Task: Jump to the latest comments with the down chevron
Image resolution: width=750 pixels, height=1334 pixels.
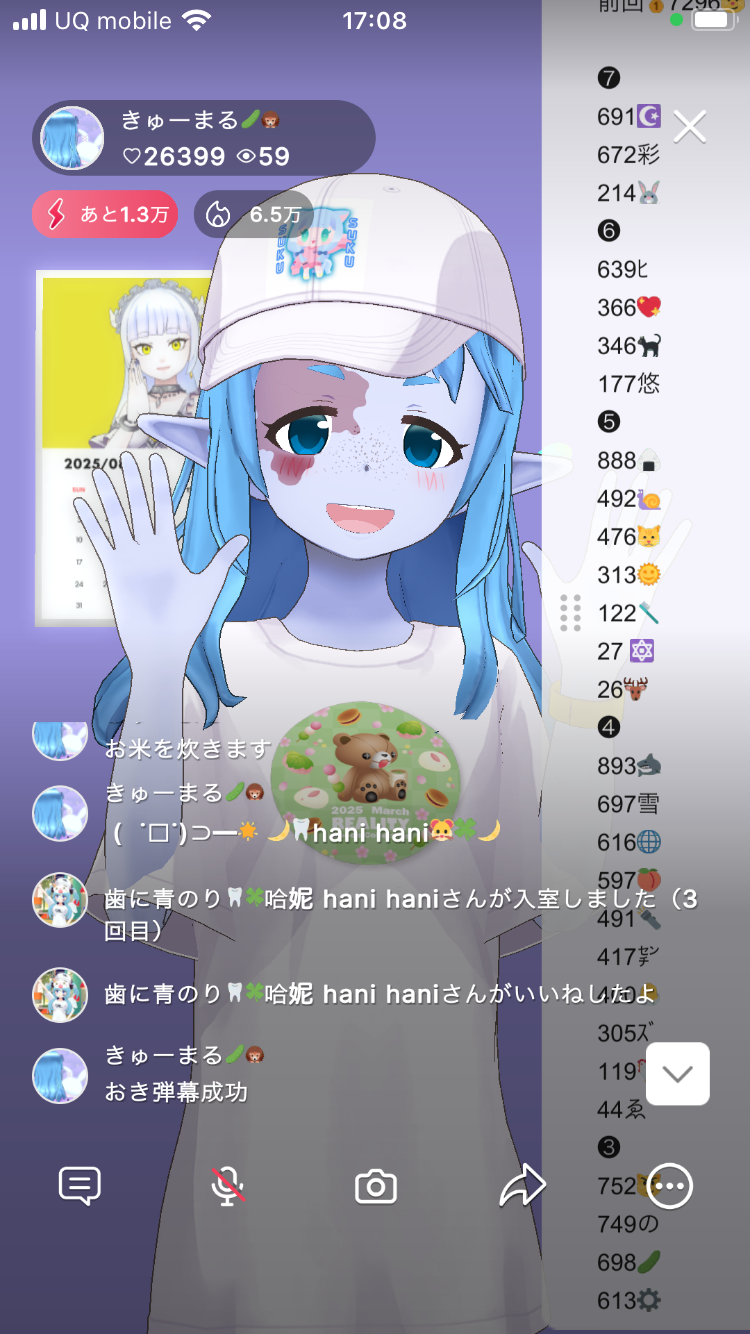Action: coord(678,1074)
